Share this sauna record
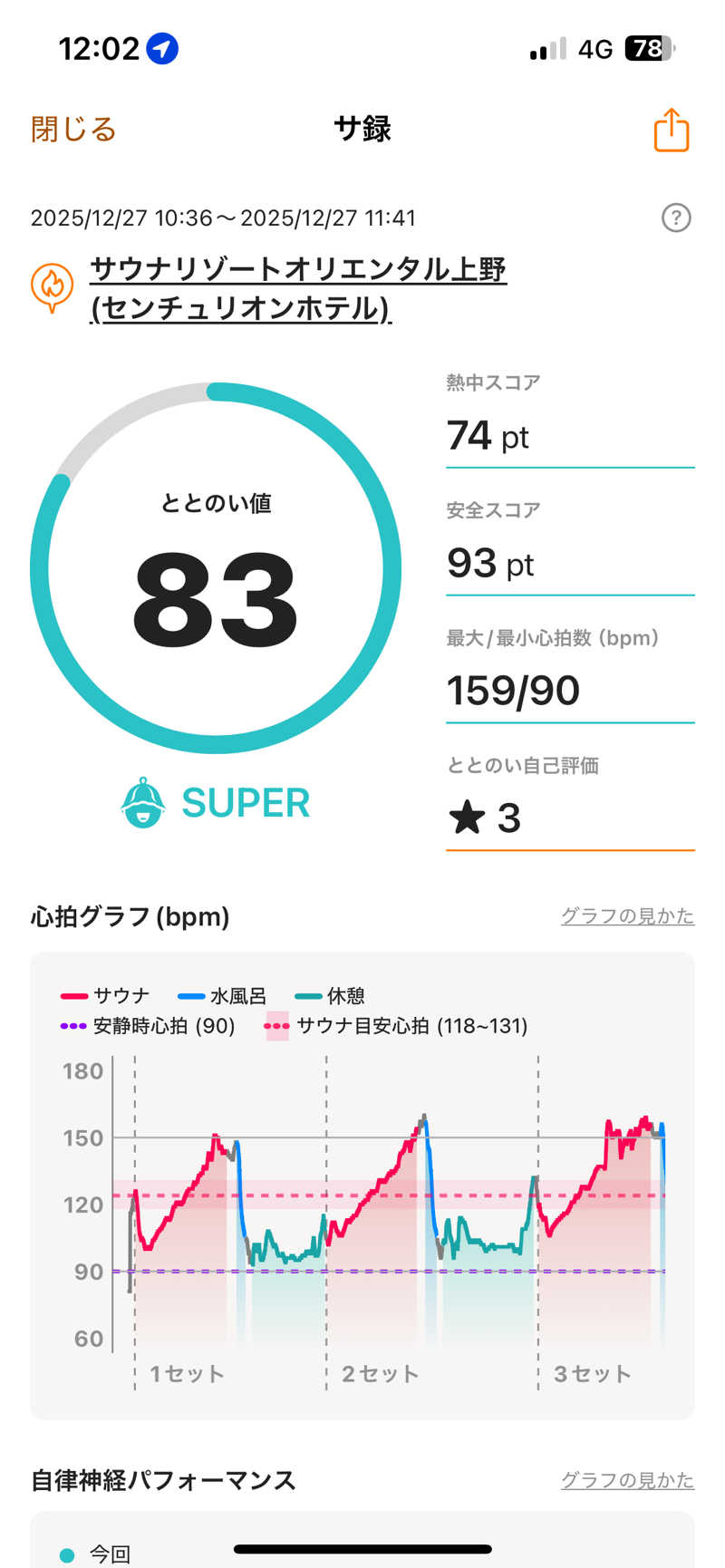 (x=672, y=131)
